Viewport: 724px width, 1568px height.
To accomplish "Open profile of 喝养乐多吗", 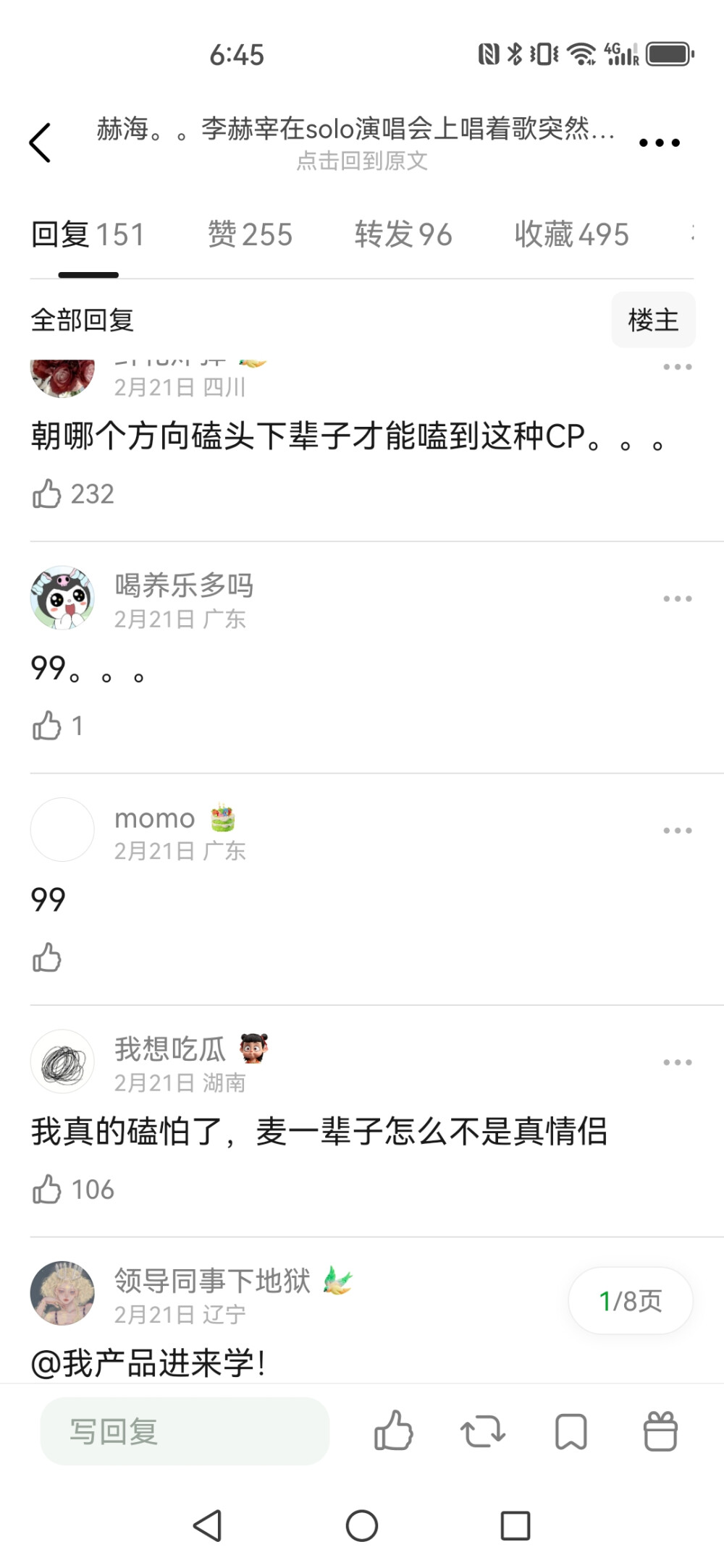I will point(62,598).
